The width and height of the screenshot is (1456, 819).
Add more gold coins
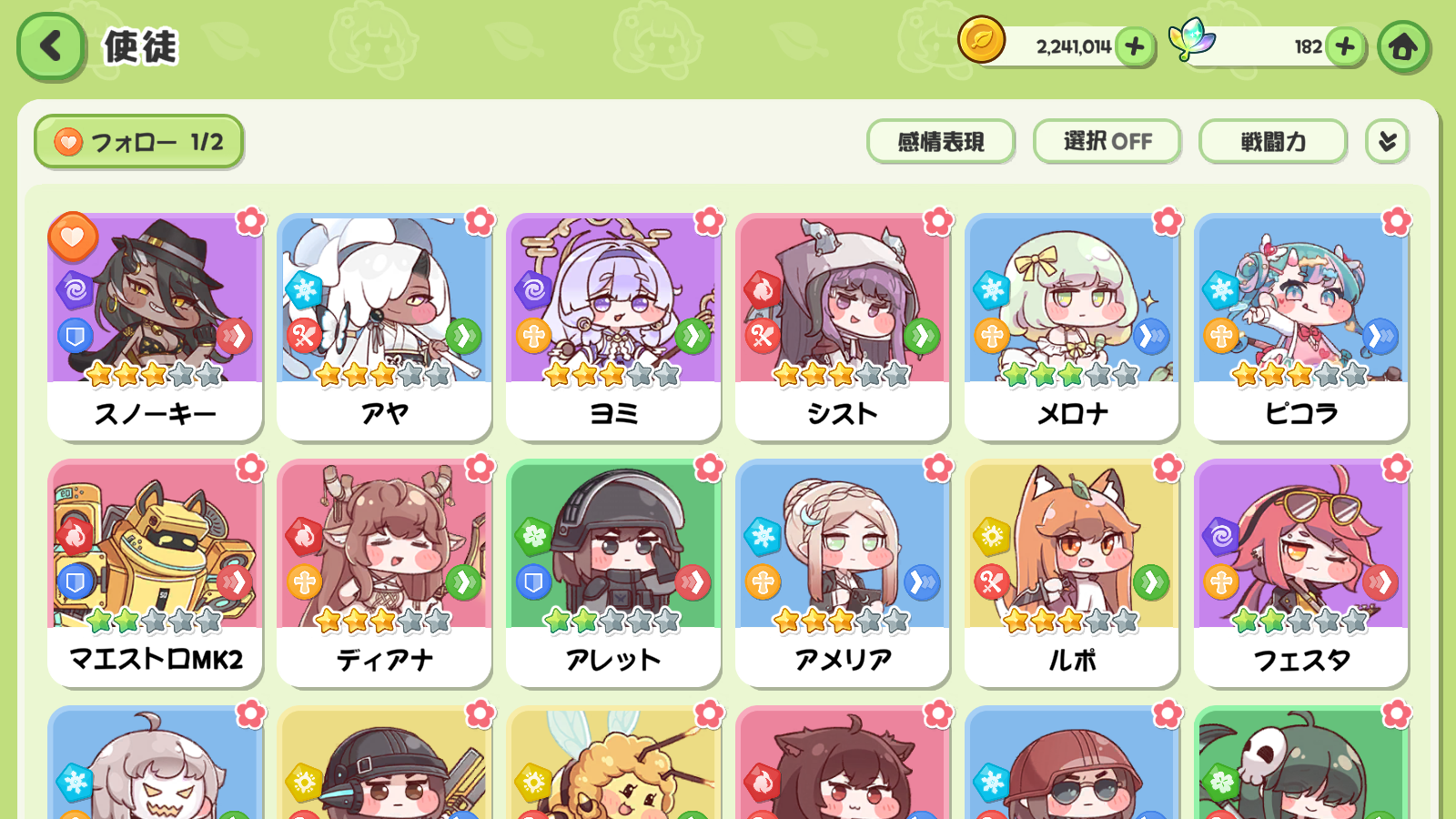(x=1135, y=46)
